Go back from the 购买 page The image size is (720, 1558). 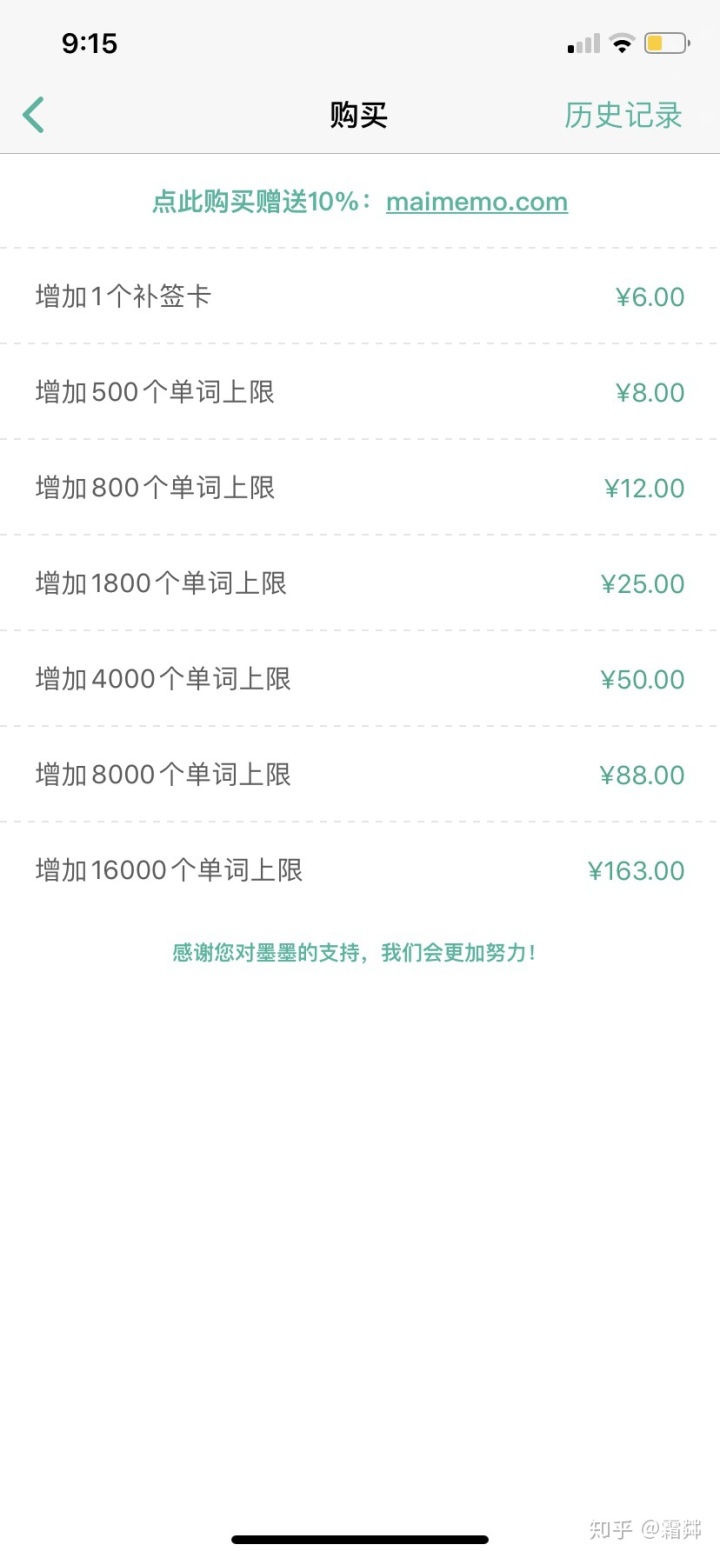(x=34, y=115)
